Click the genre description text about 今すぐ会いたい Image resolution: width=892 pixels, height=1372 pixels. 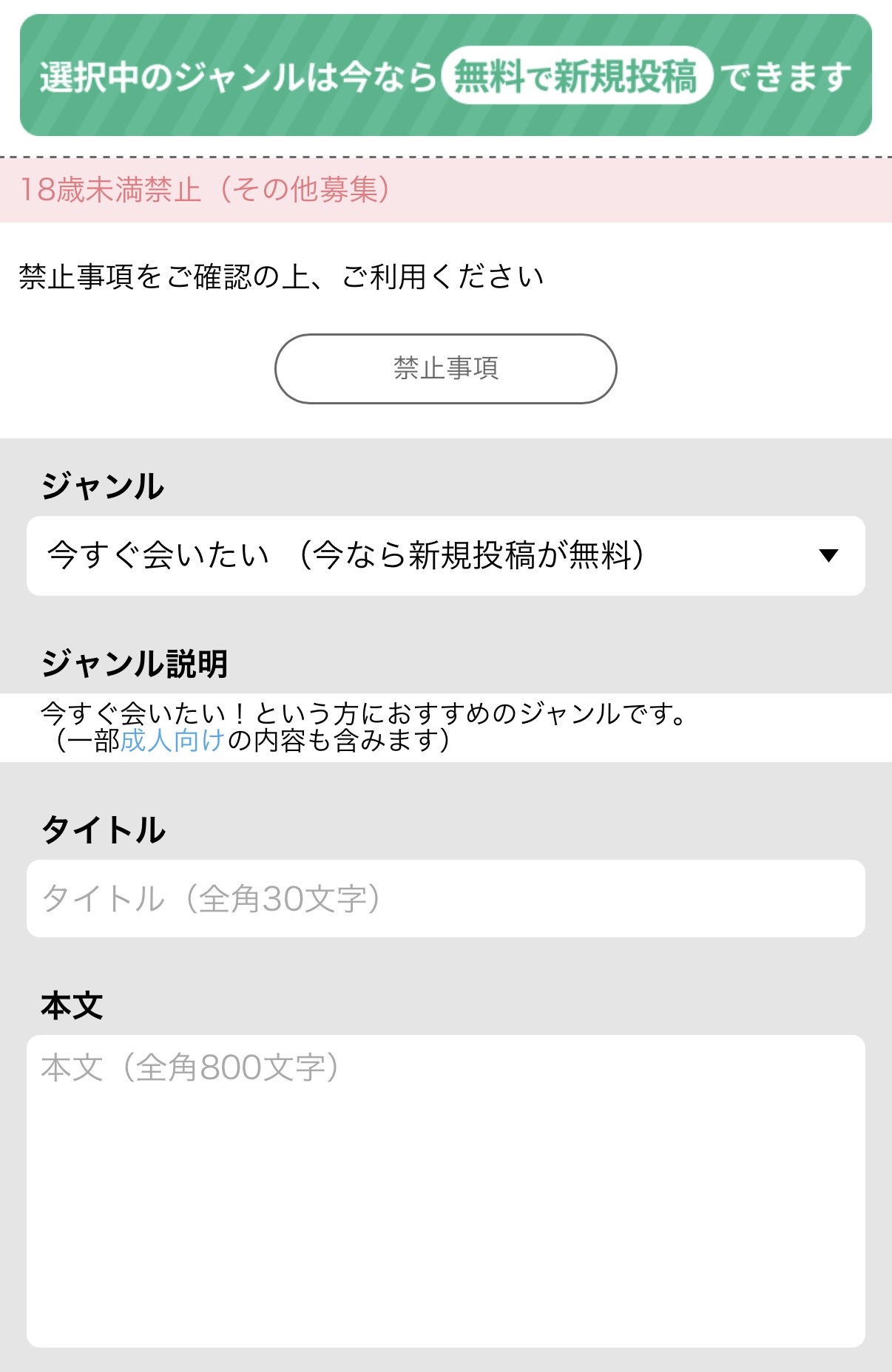pyautogui.click(x=362, y=713)
